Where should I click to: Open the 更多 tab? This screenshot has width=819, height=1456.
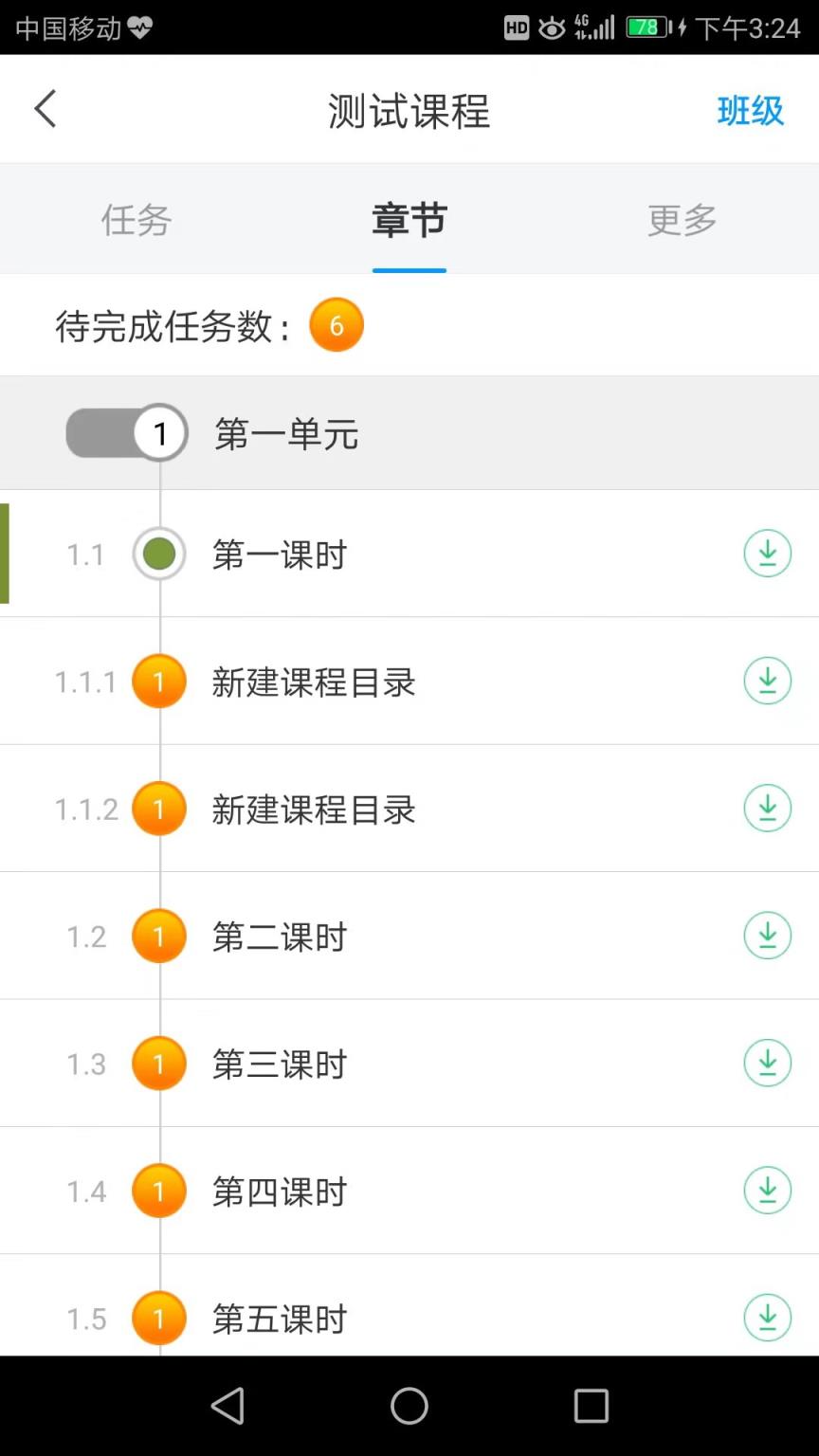coord(681,220)
